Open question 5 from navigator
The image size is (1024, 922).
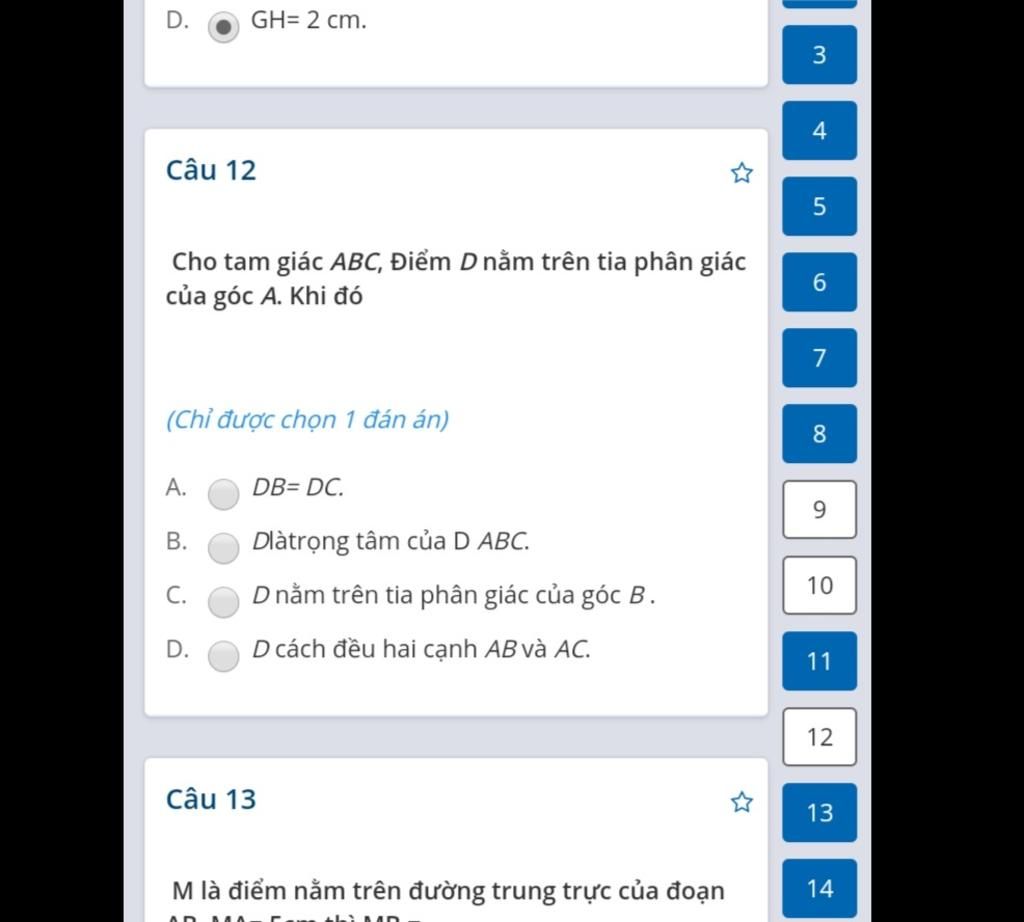pos(819,206)
